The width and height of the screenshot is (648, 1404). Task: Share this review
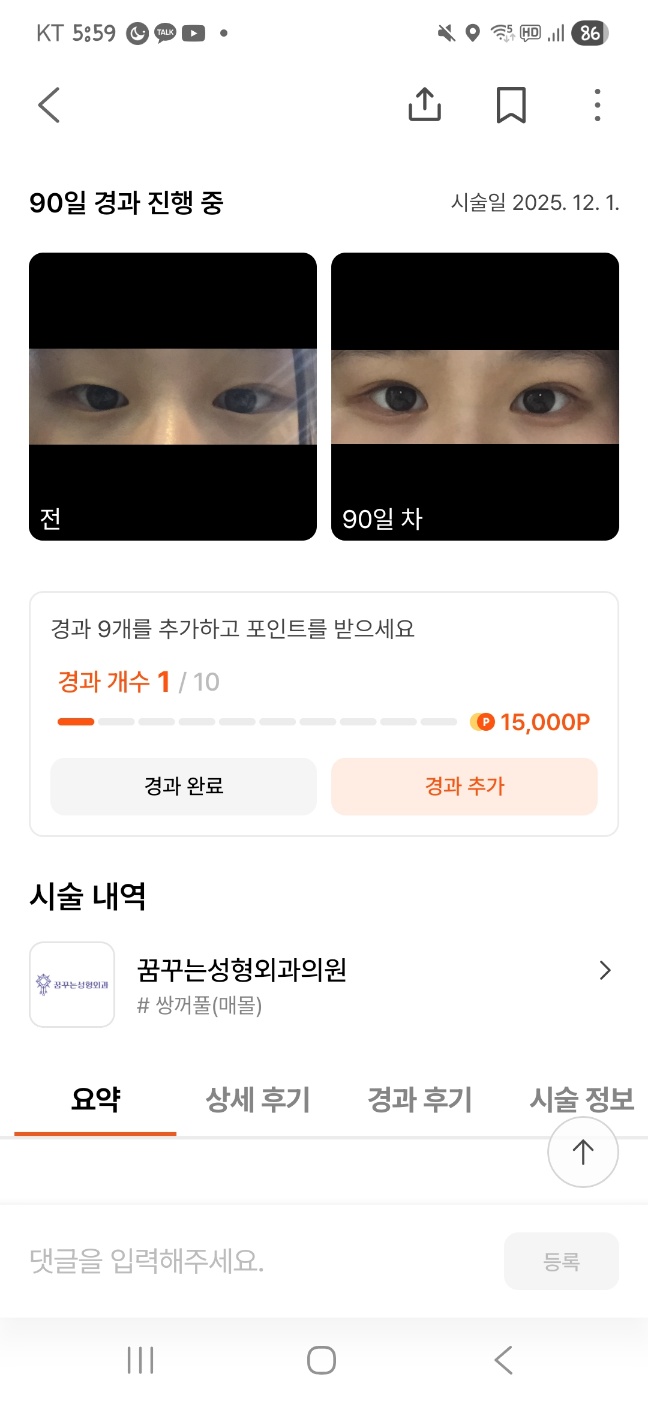click(x=425, y=105)
